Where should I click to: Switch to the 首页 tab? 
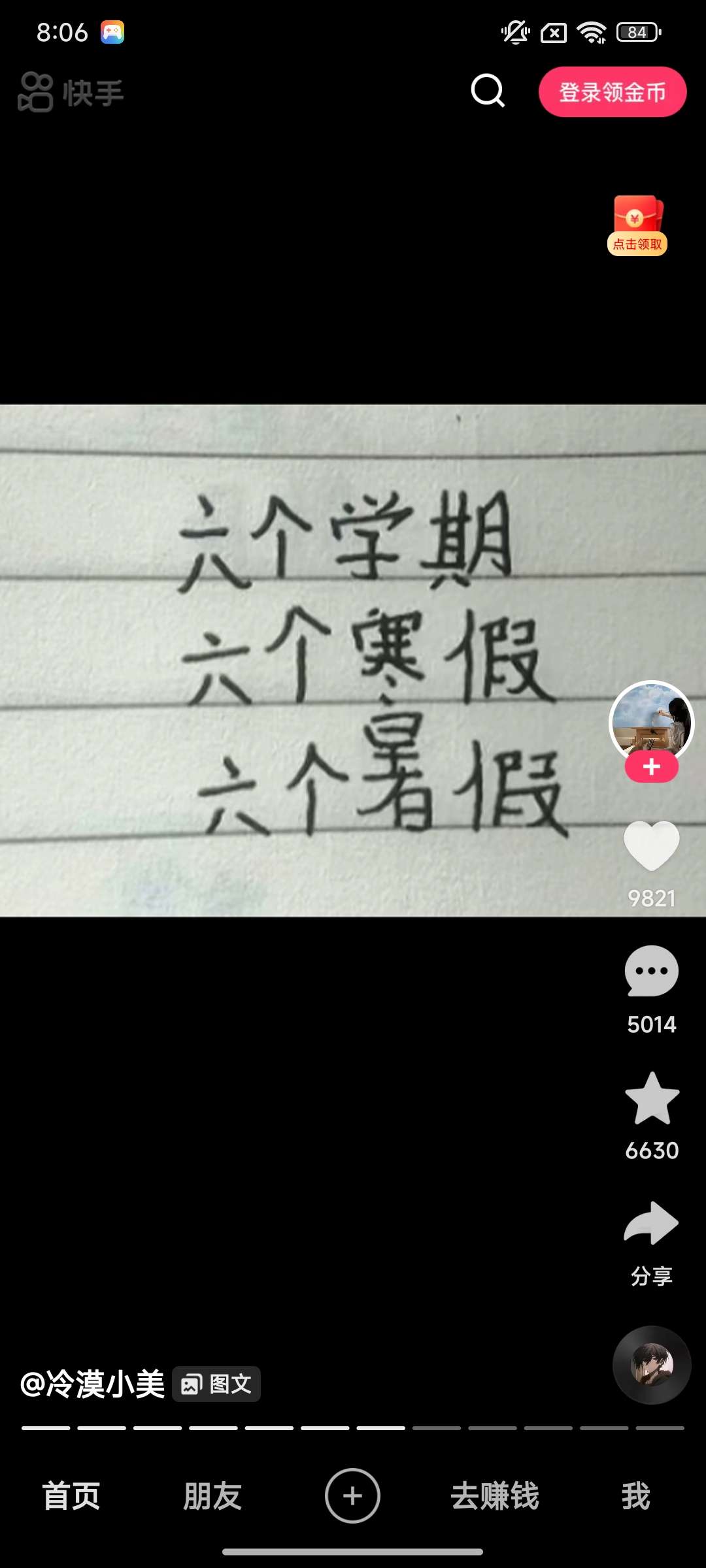coord(71,1495)
